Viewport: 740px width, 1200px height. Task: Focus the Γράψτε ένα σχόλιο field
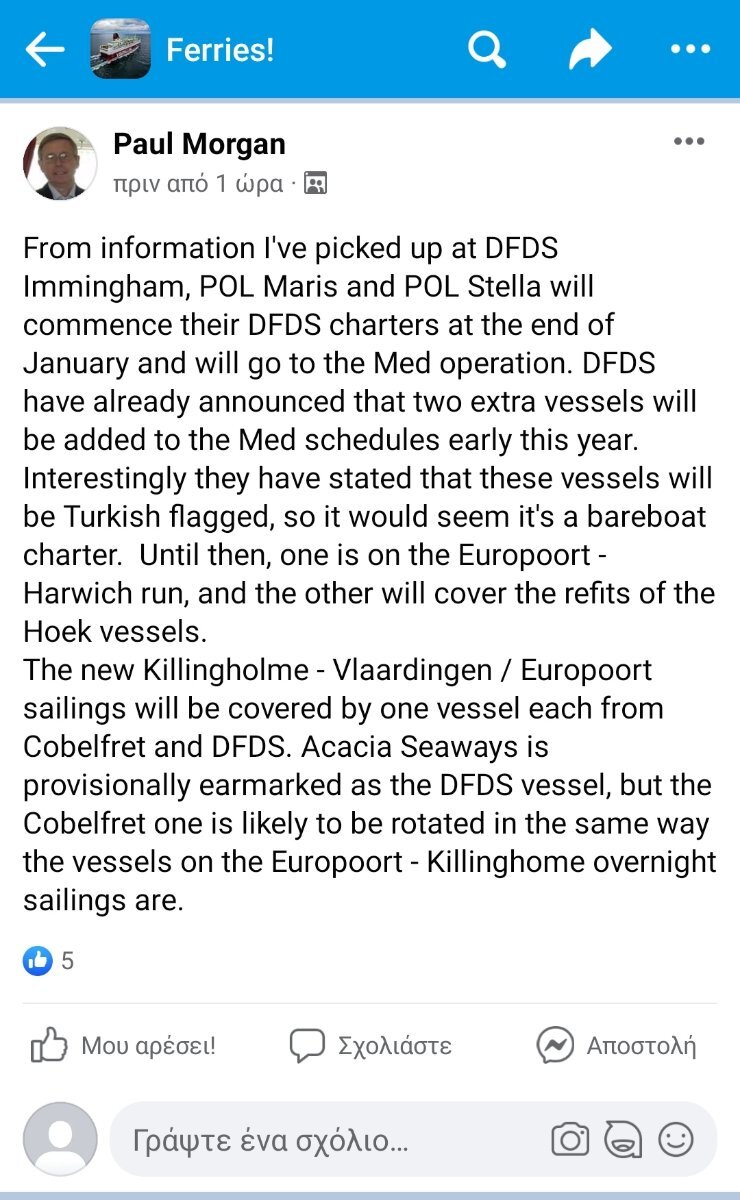pos(330,1139)
